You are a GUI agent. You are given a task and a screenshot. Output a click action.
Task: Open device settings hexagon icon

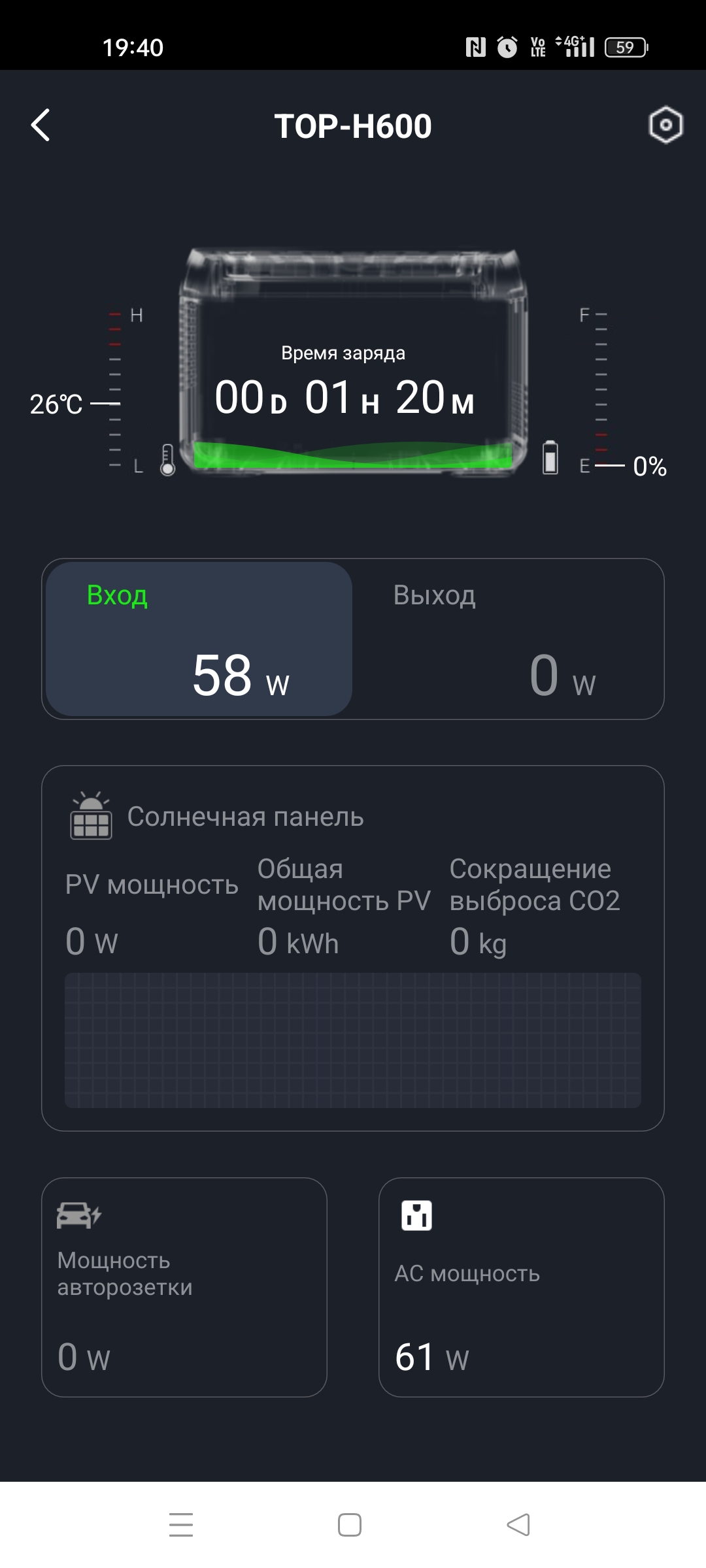[x=665, y=125]
